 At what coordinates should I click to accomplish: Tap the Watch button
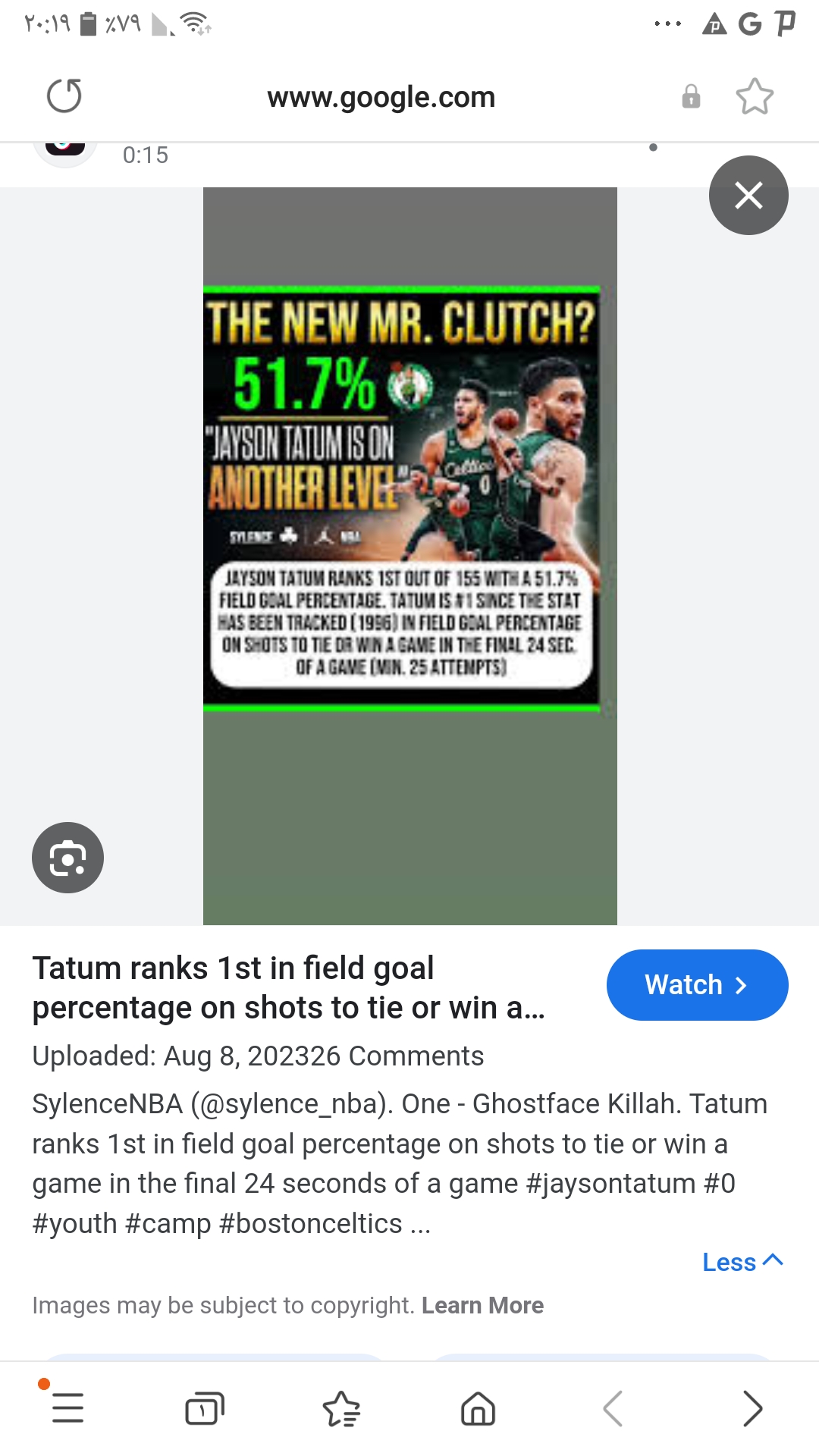click(x=697, y=985)
